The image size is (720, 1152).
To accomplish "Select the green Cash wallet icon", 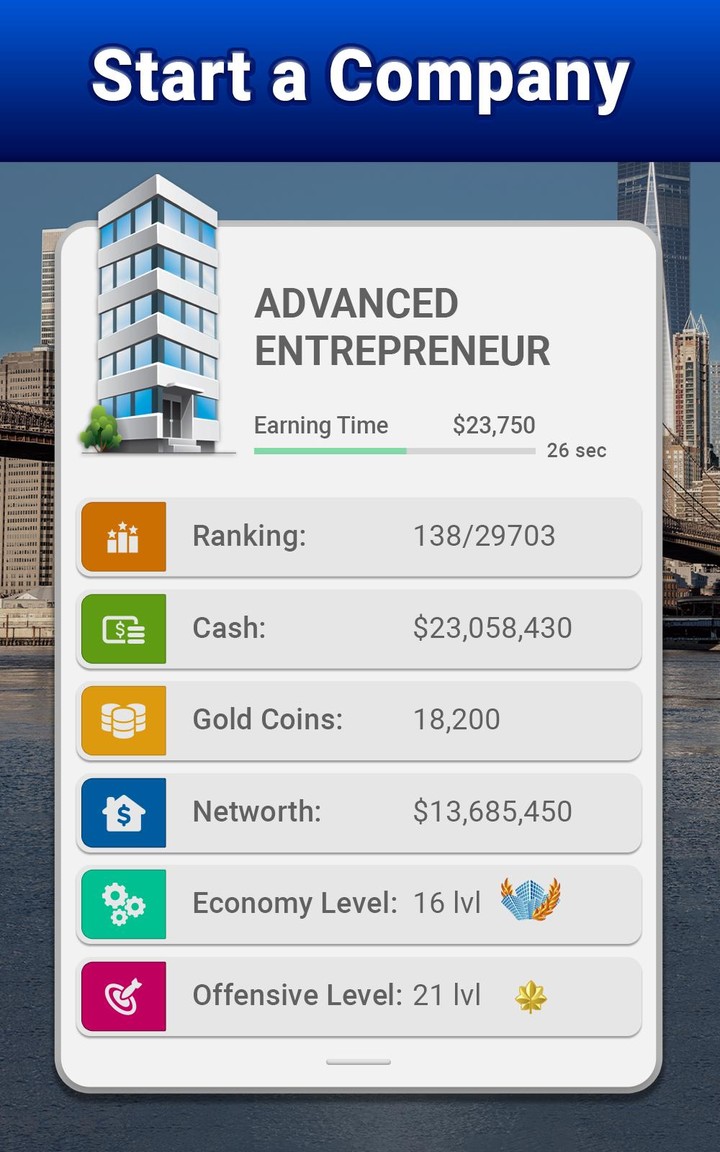I will [x=123, y=628].
